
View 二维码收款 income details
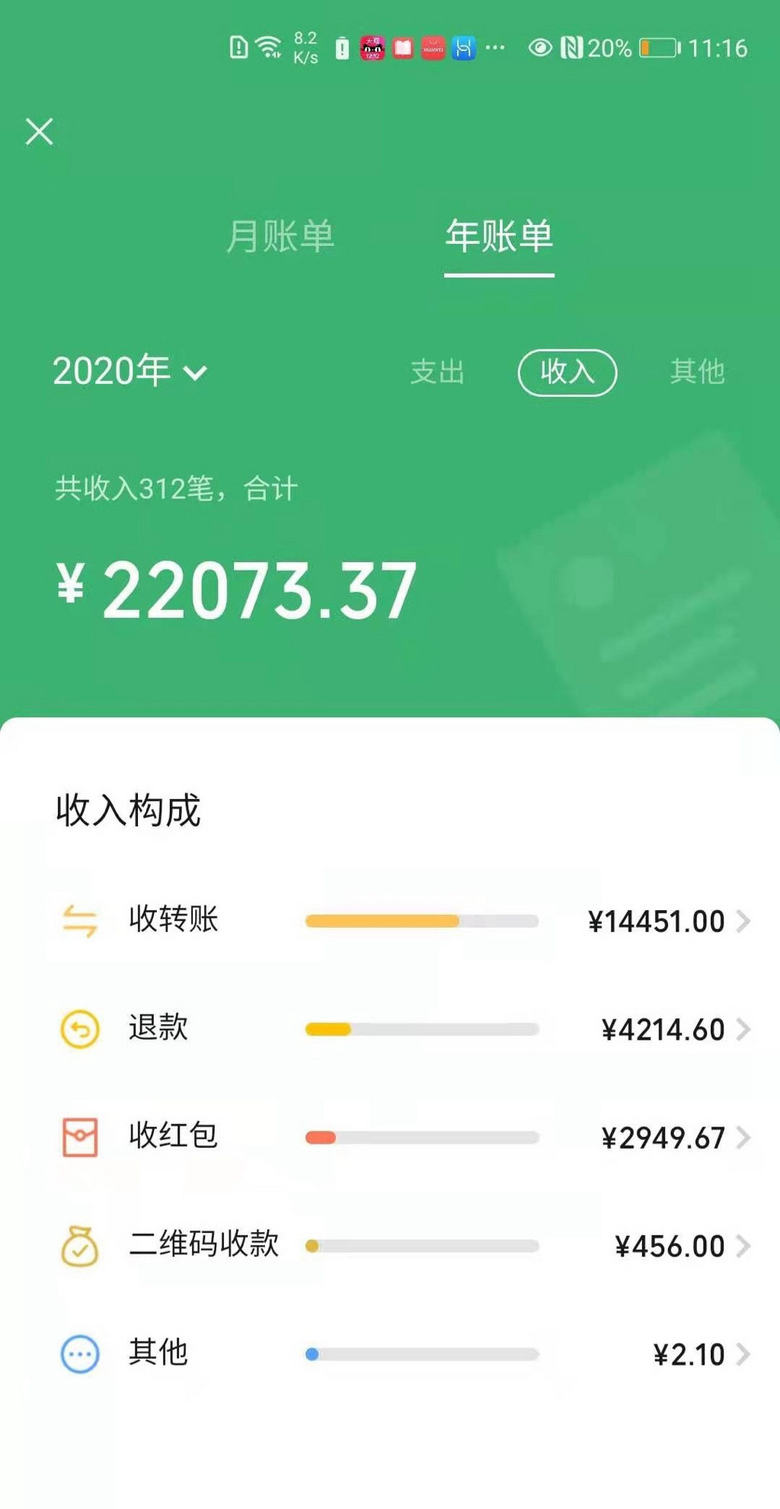(x=400, y=1246)
